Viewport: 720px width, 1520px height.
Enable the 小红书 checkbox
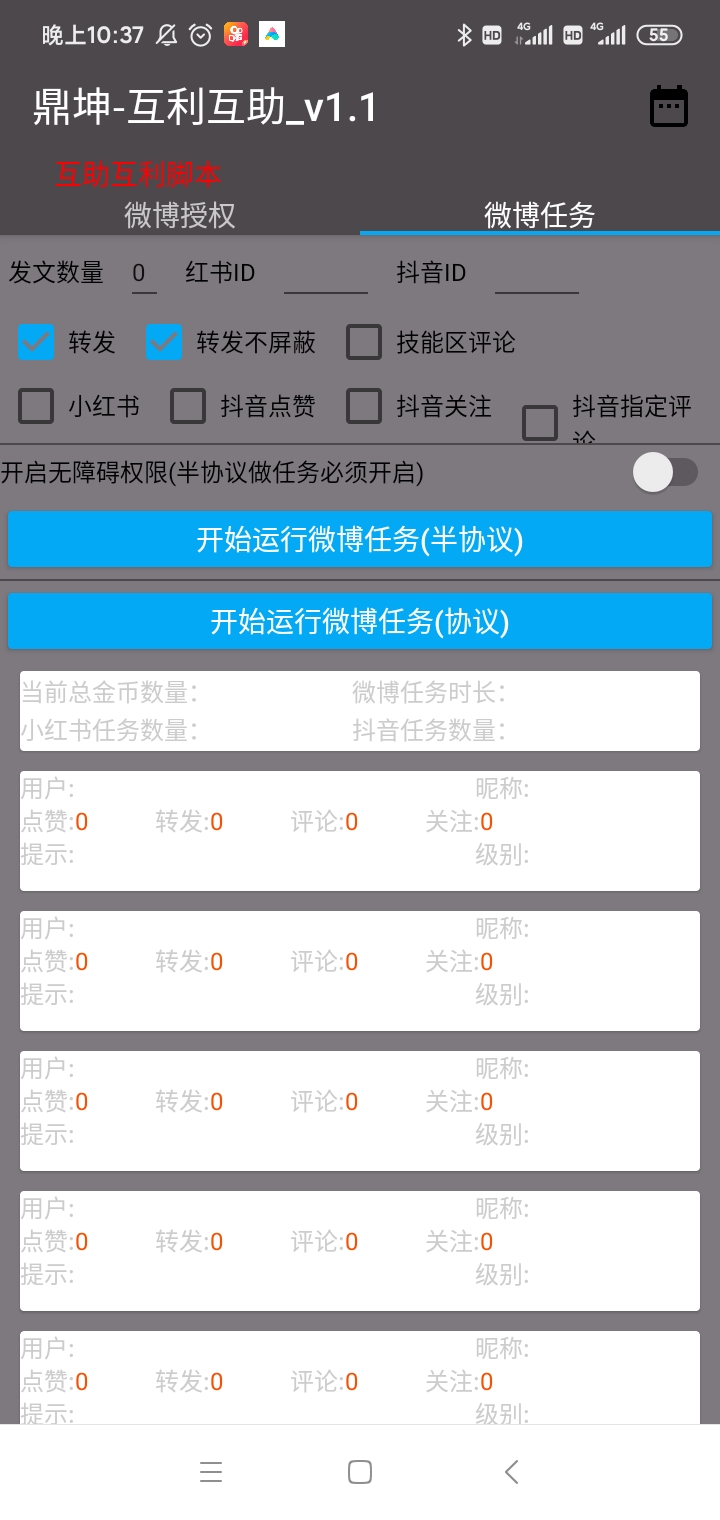click(x=36, y=406)
